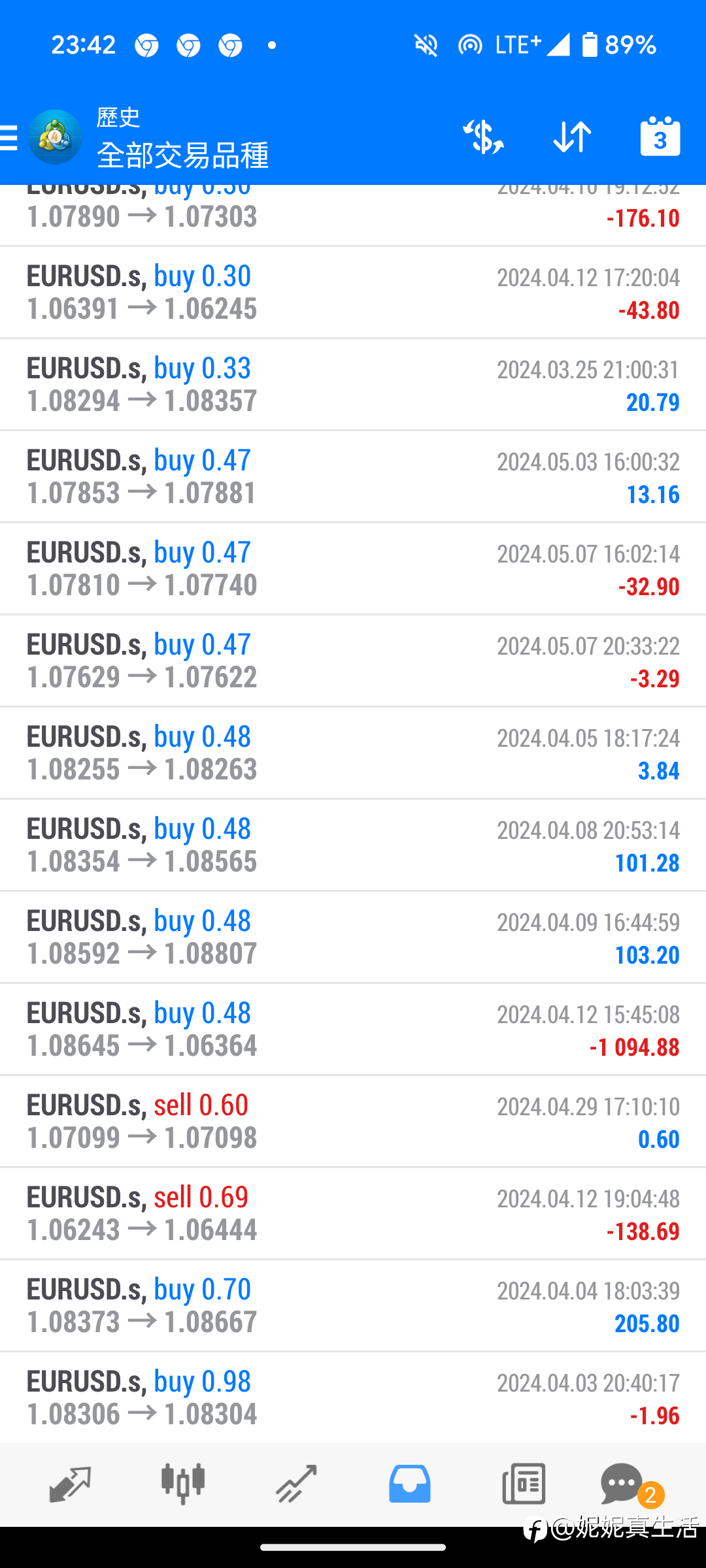This screenshot has width=706, height=1568.
Task: Expand the sell 0.69 trade losing -138.69
Action: coord(353,1214)
